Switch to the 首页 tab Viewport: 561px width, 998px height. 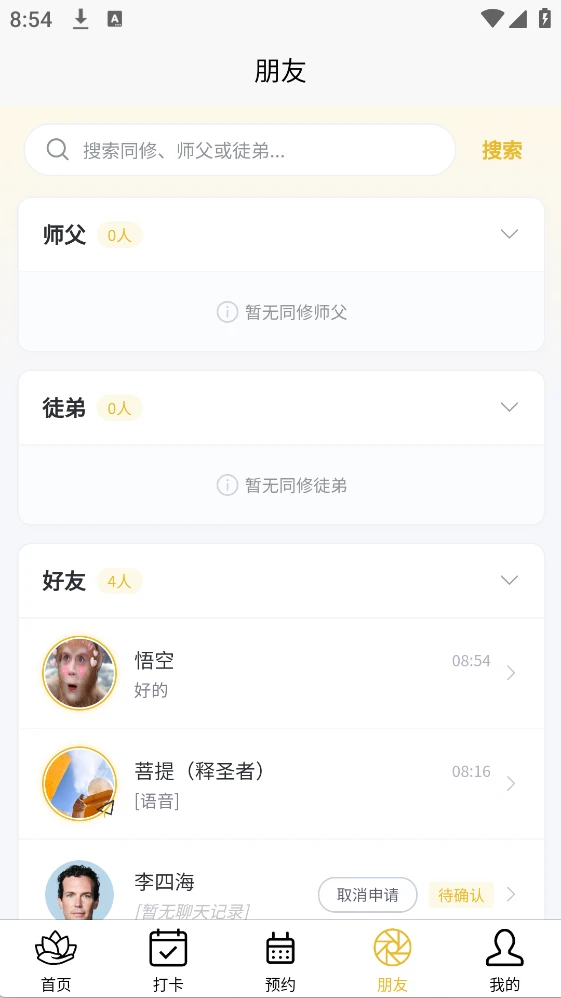pyautogui.click(x=56, y=960)
